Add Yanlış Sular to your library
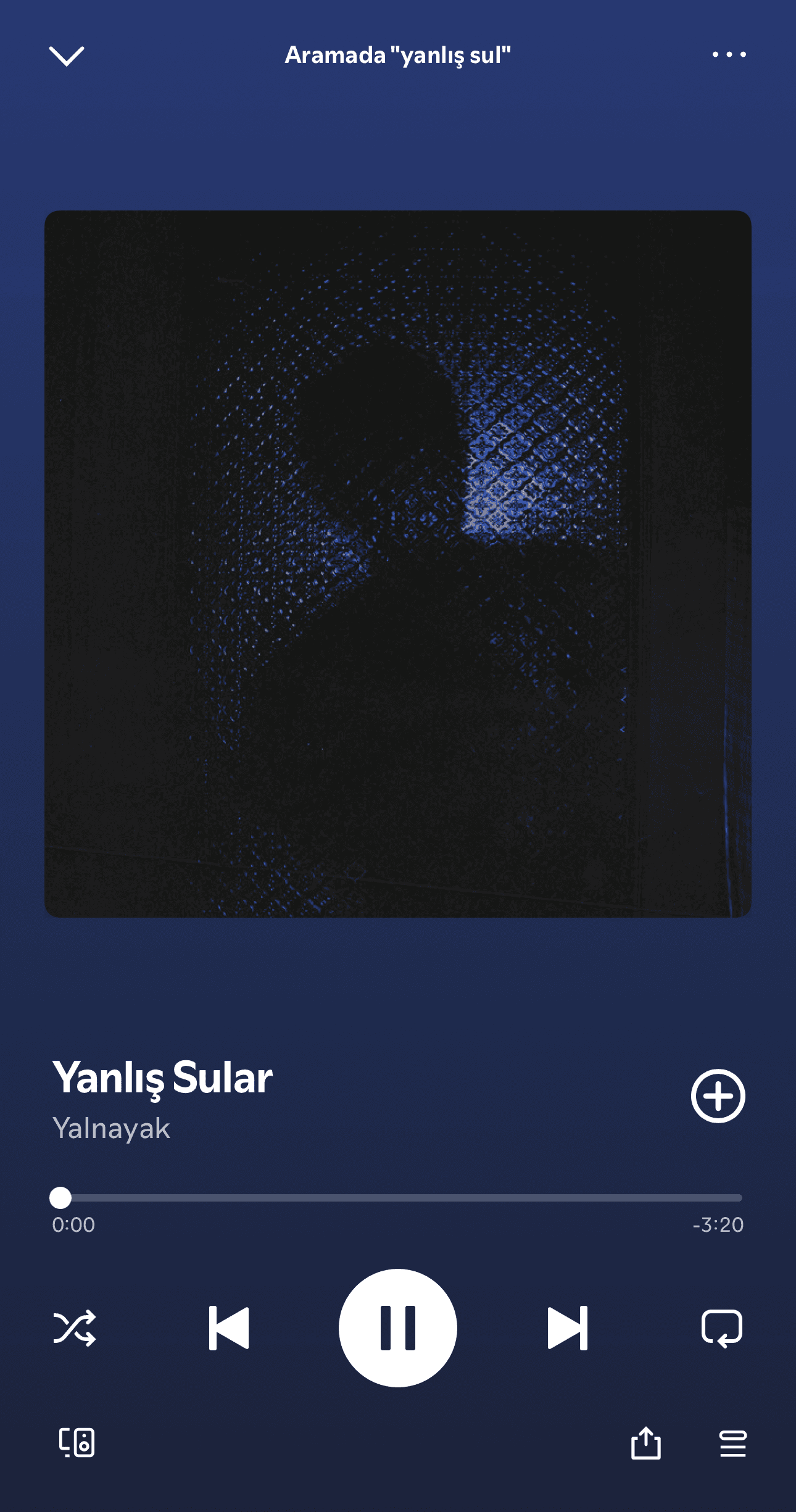 [718, 1096]
